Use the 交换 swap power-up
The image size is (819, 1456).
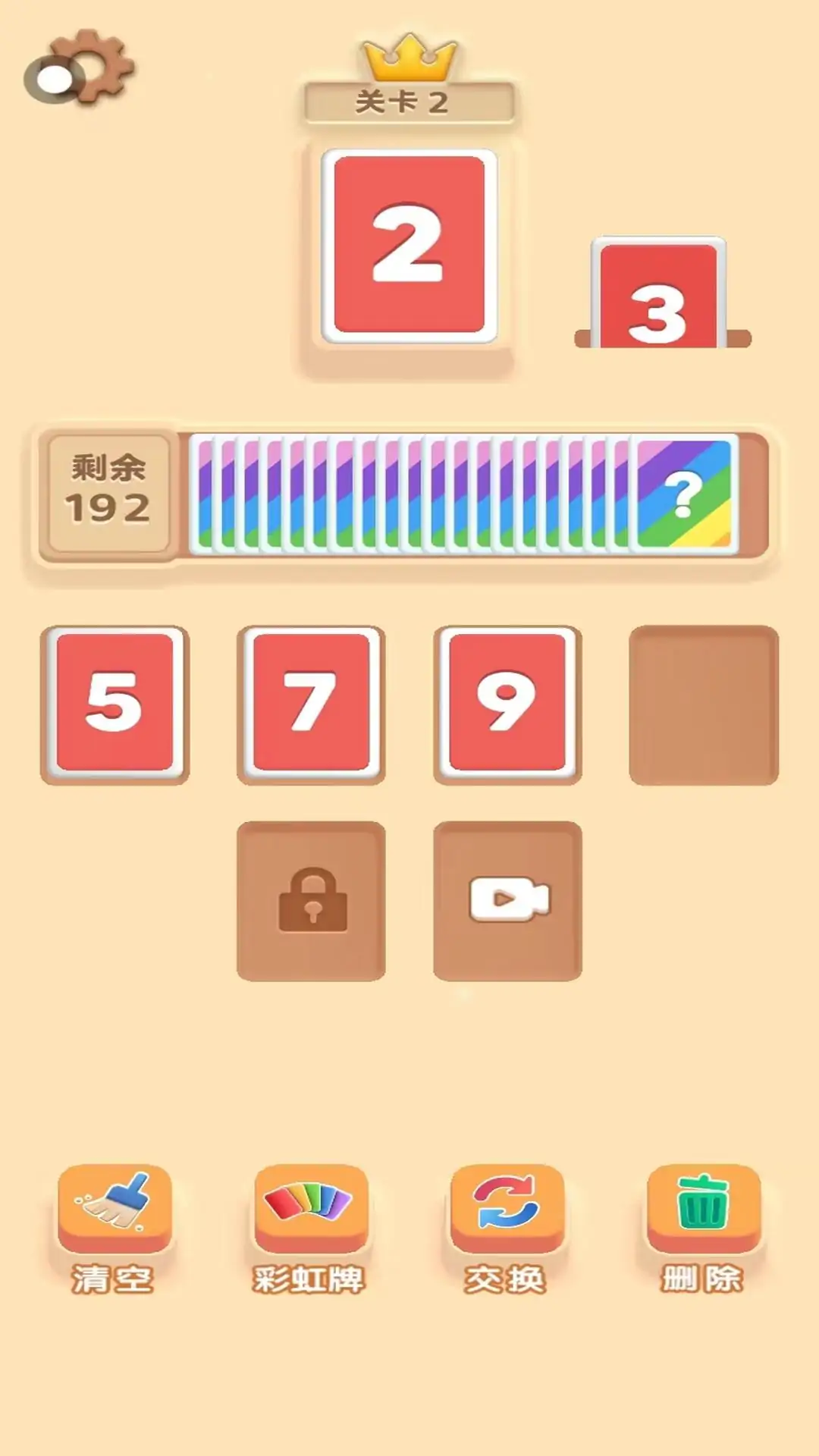click(507, 1210)
